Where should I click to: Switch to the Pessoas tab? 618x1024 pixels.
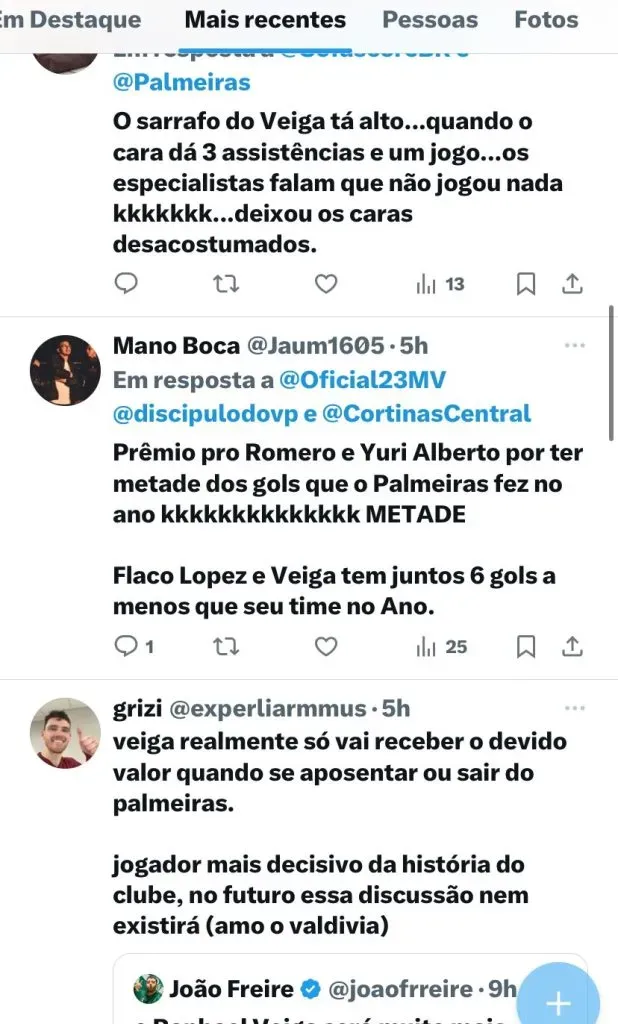tap(431, 20)
